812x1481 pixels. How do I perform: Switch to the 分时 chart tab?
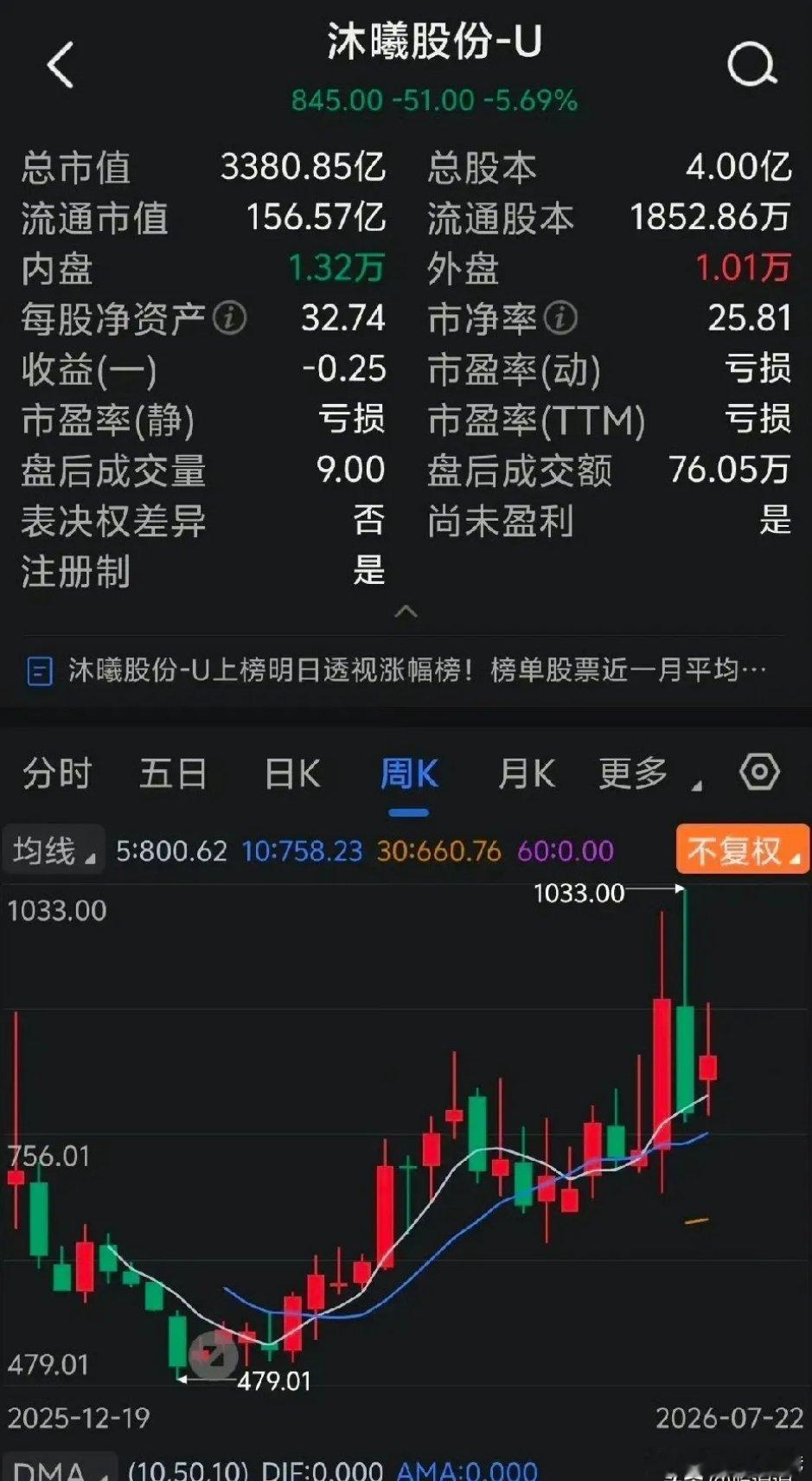[57, 773]
